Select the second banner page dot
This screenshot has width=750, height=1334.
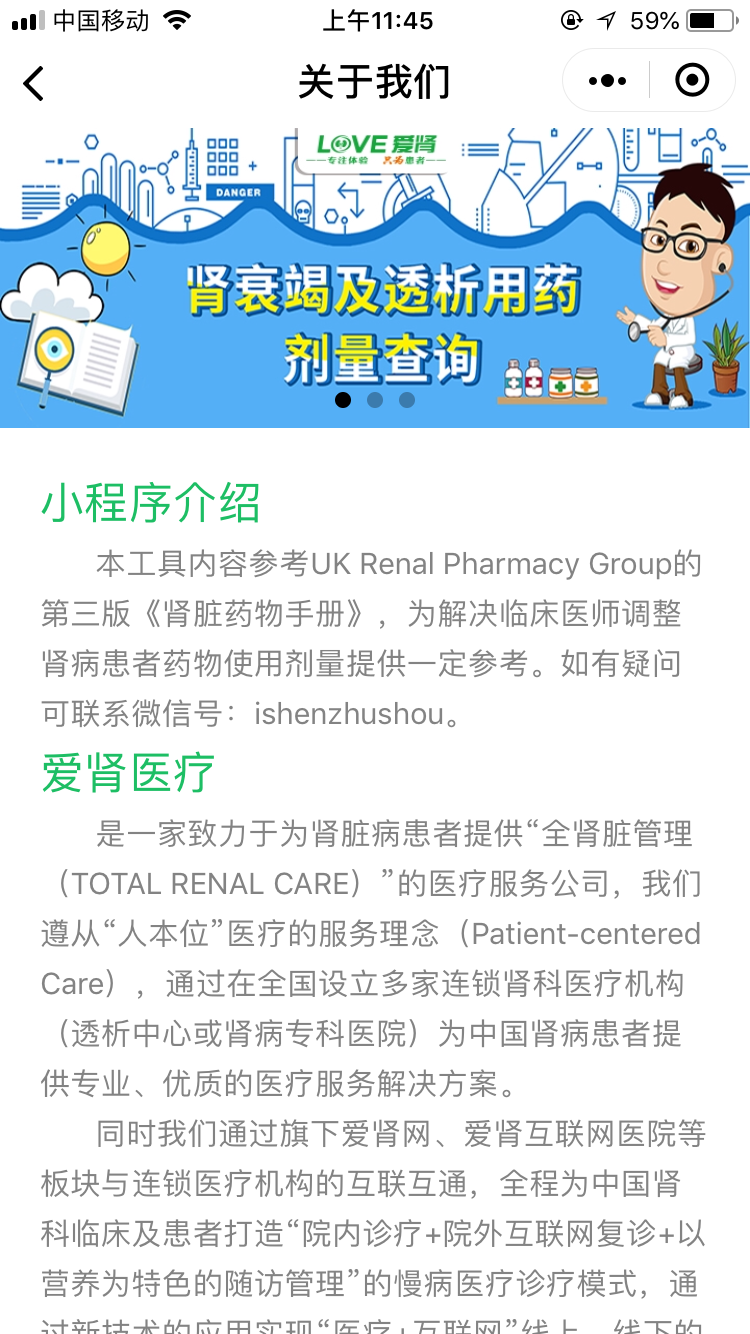pos(375,400)
